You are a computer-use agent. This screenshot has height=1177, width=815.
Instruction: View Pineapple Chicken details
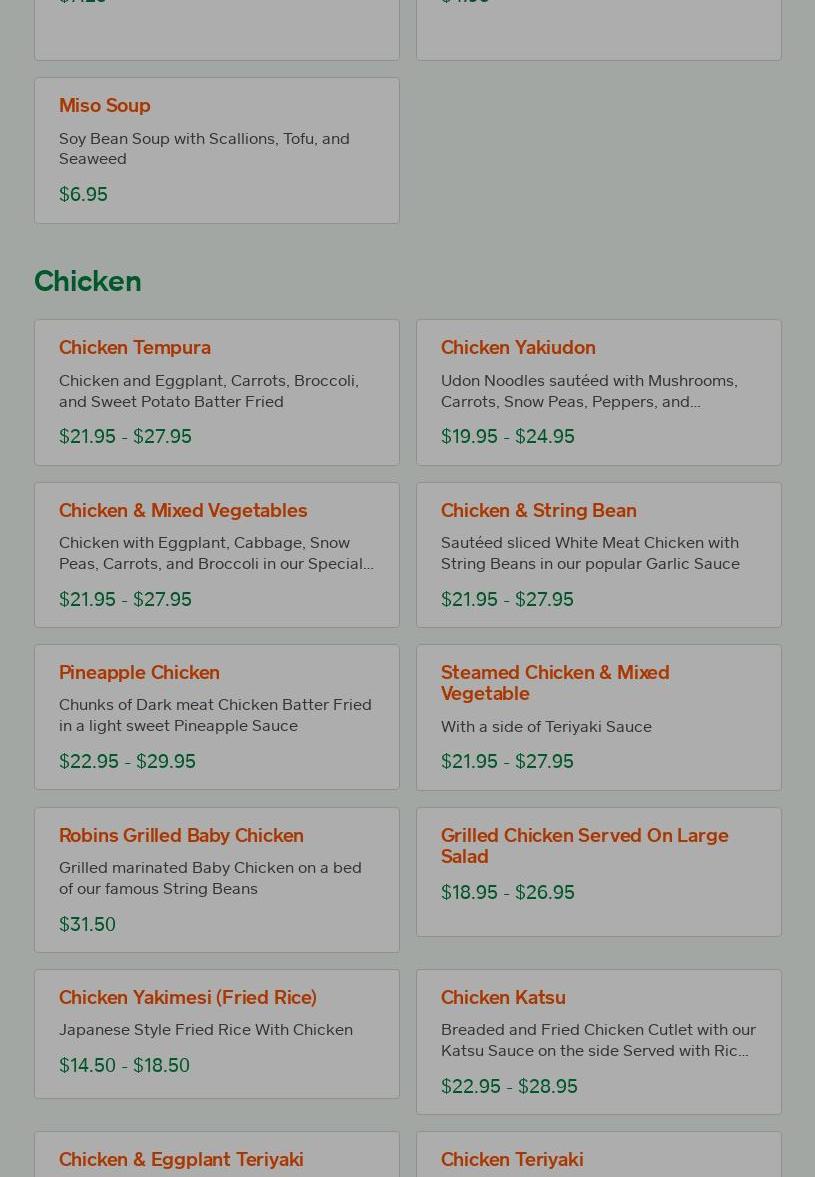217,717
